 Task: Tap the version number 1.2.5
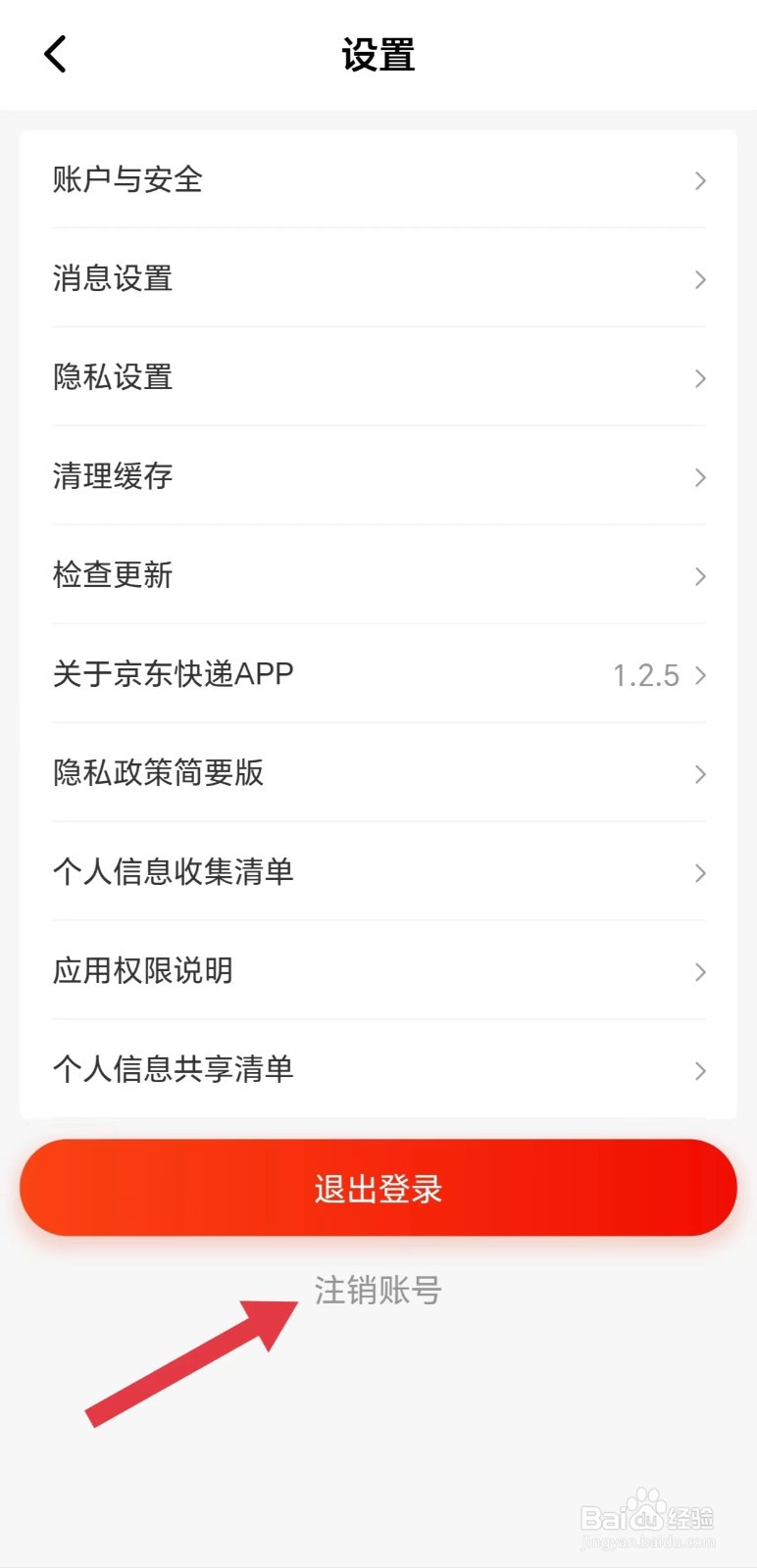tap(646, 675)
